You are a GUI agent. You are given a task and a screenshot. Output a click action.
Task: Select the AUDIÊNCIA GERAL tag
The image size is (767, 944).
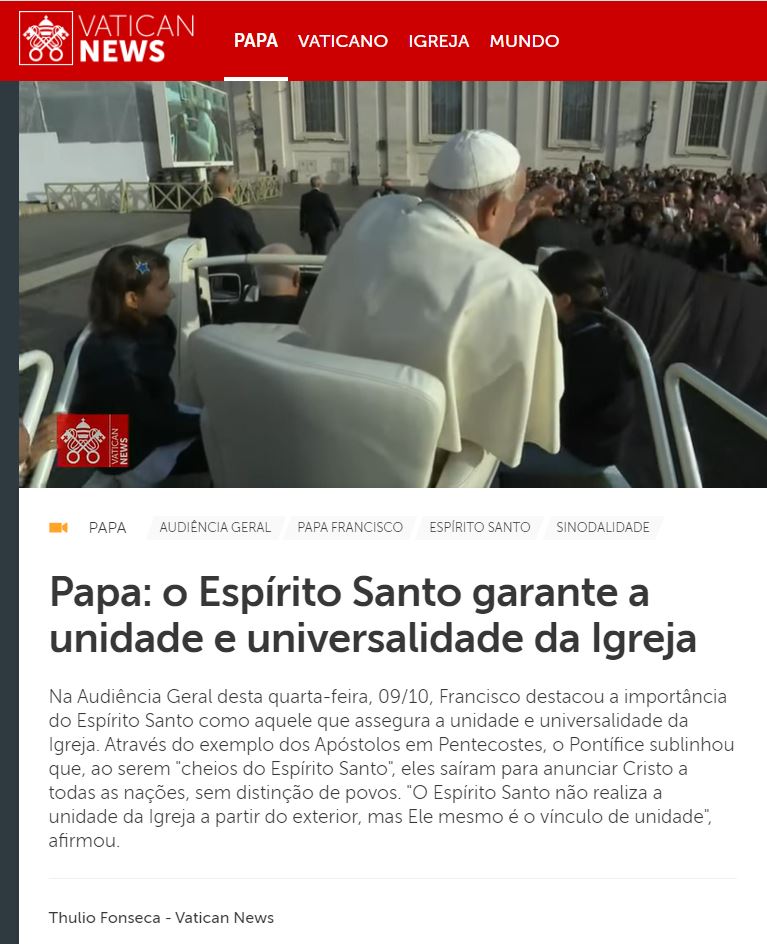(x=215, y=527)
